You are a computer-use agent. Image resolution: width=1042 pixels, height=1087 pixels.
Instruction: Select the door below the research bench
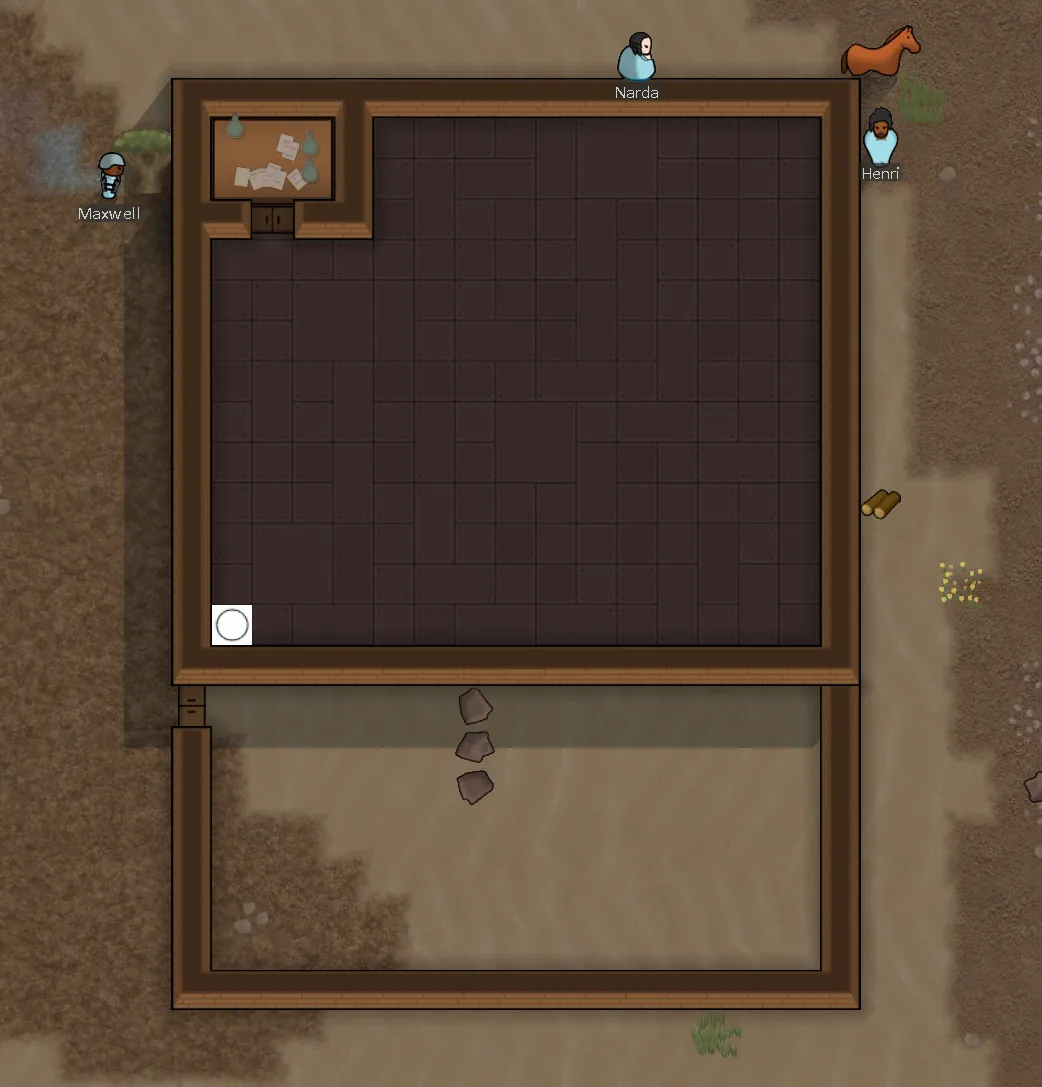272,219
